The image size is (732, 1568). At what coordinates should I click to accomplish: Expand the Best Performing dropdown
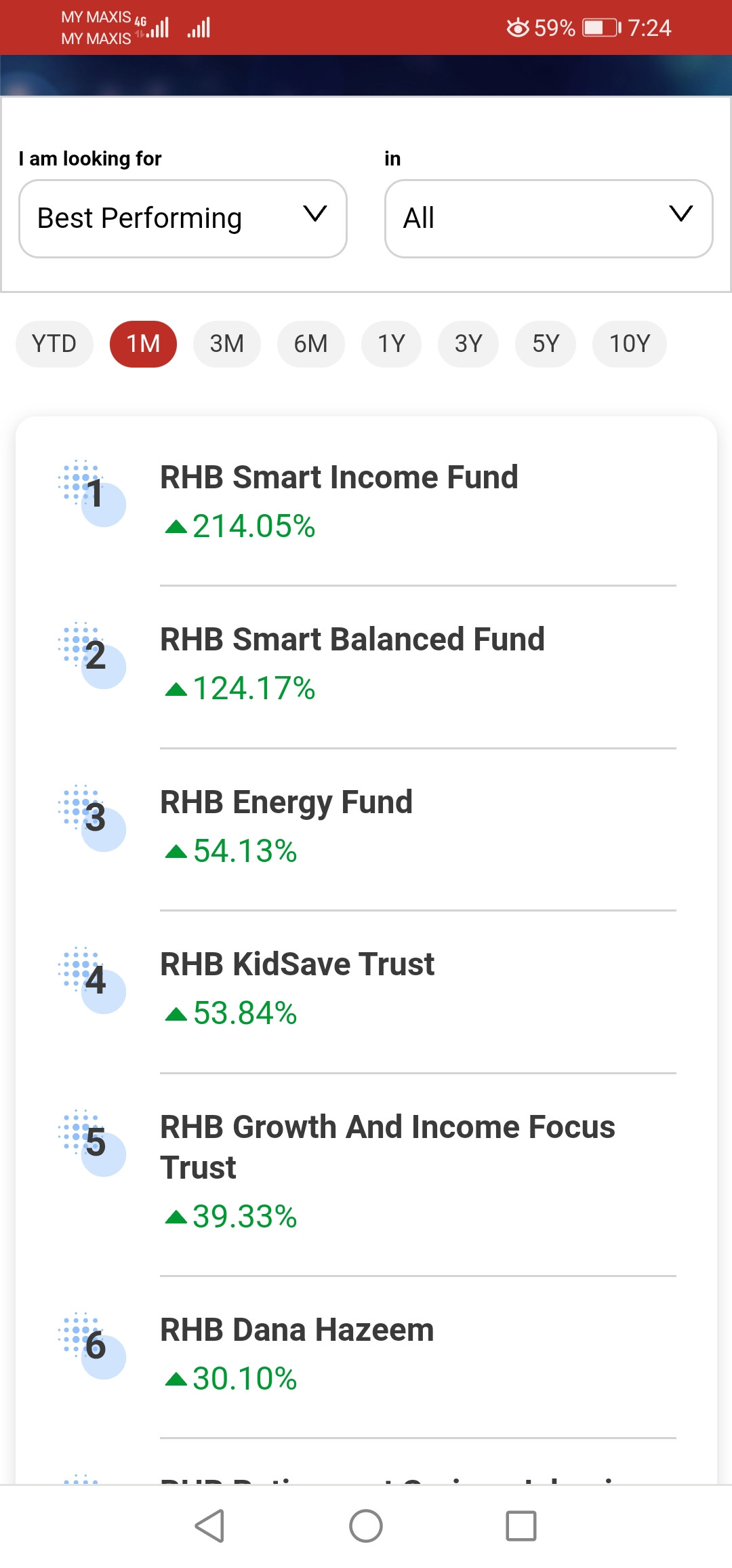tap(183, 218)
